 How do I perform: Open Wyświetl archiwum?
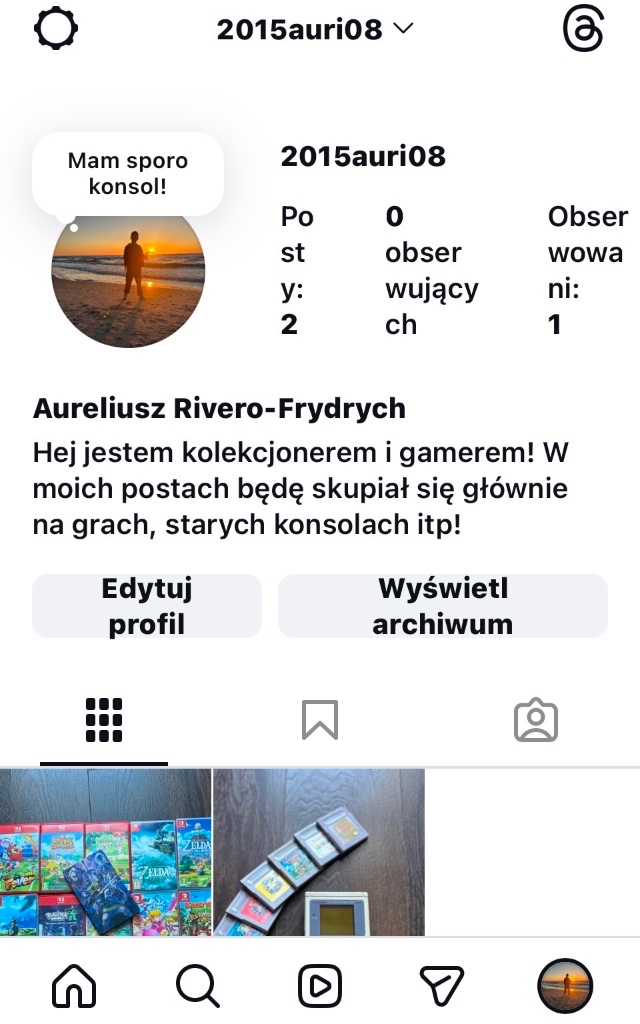tap(442, 606)
